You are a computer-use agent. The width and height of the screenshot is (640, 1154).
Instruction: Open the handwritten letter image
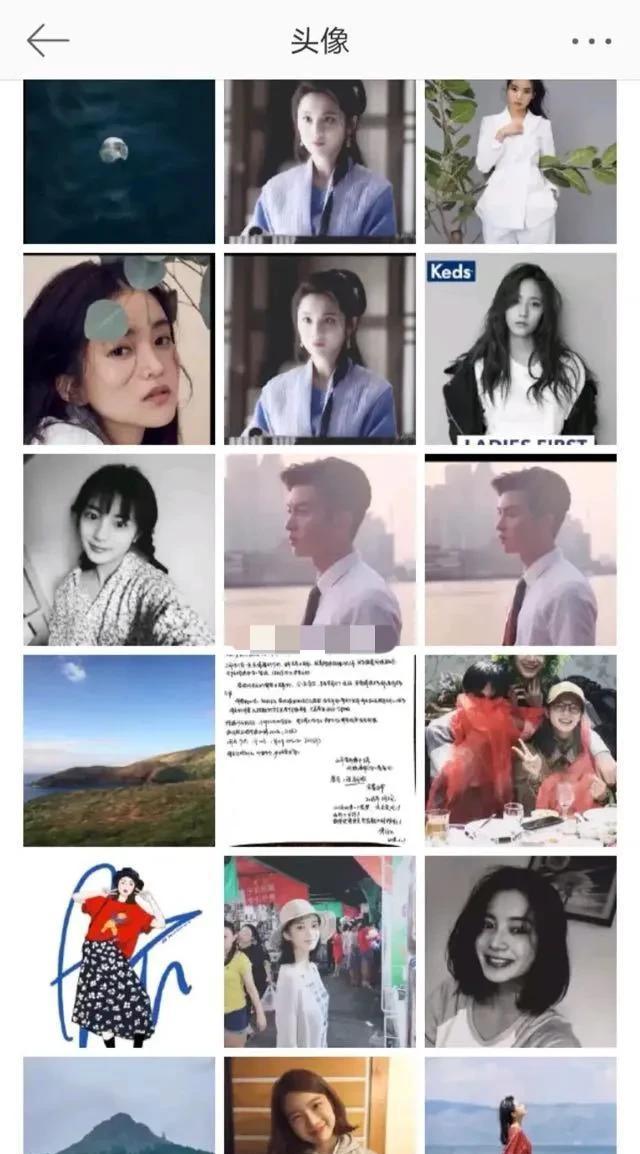pos(319,750)
